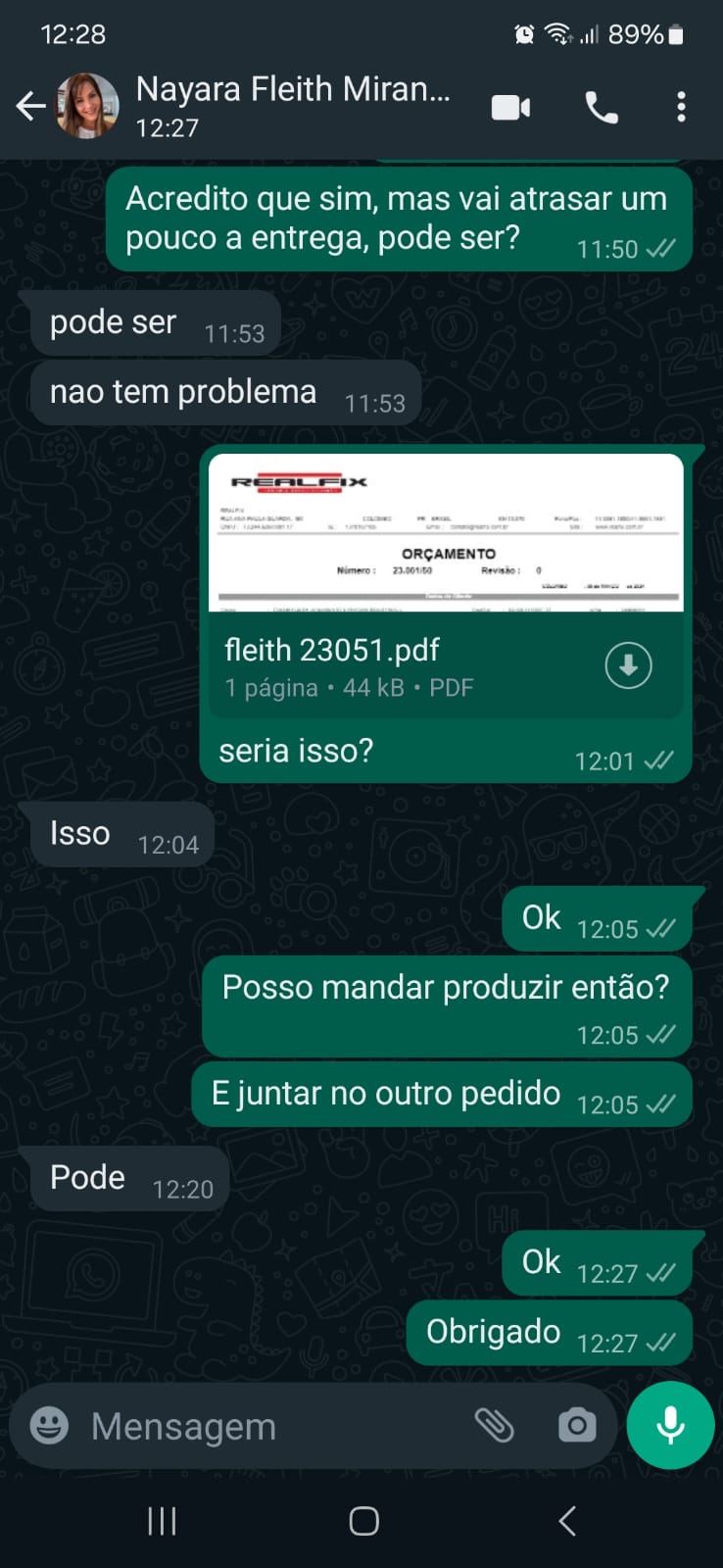Download fleith 23051.pdf
Image resolution: width=723 pixels, height=1568 pixels.
628,665
